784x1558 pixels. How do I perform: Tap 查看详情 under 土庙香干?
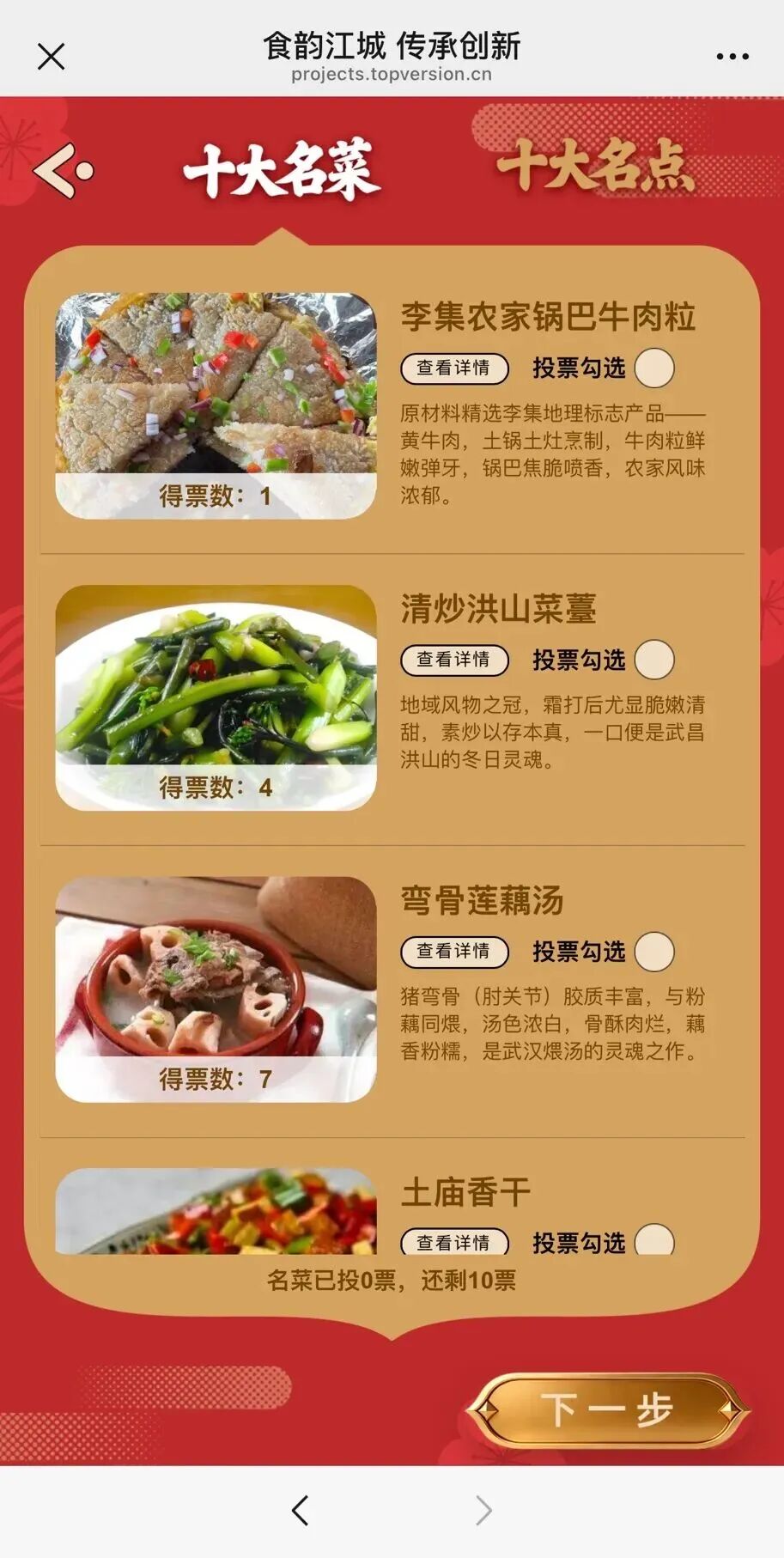tap(454, 1242)
